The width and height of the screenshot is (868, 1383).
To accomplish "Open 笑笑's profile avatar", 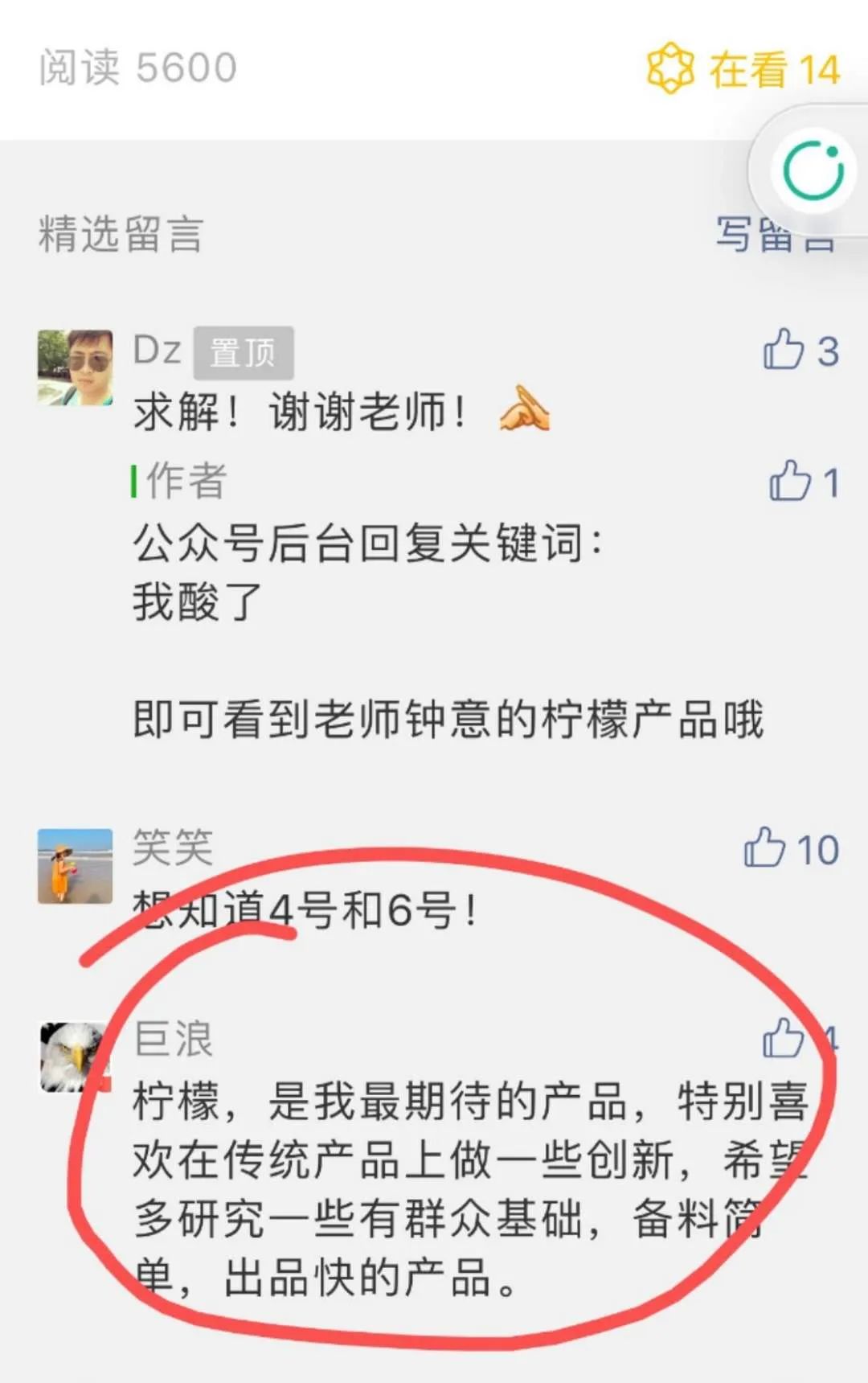I will coord(76,866).
